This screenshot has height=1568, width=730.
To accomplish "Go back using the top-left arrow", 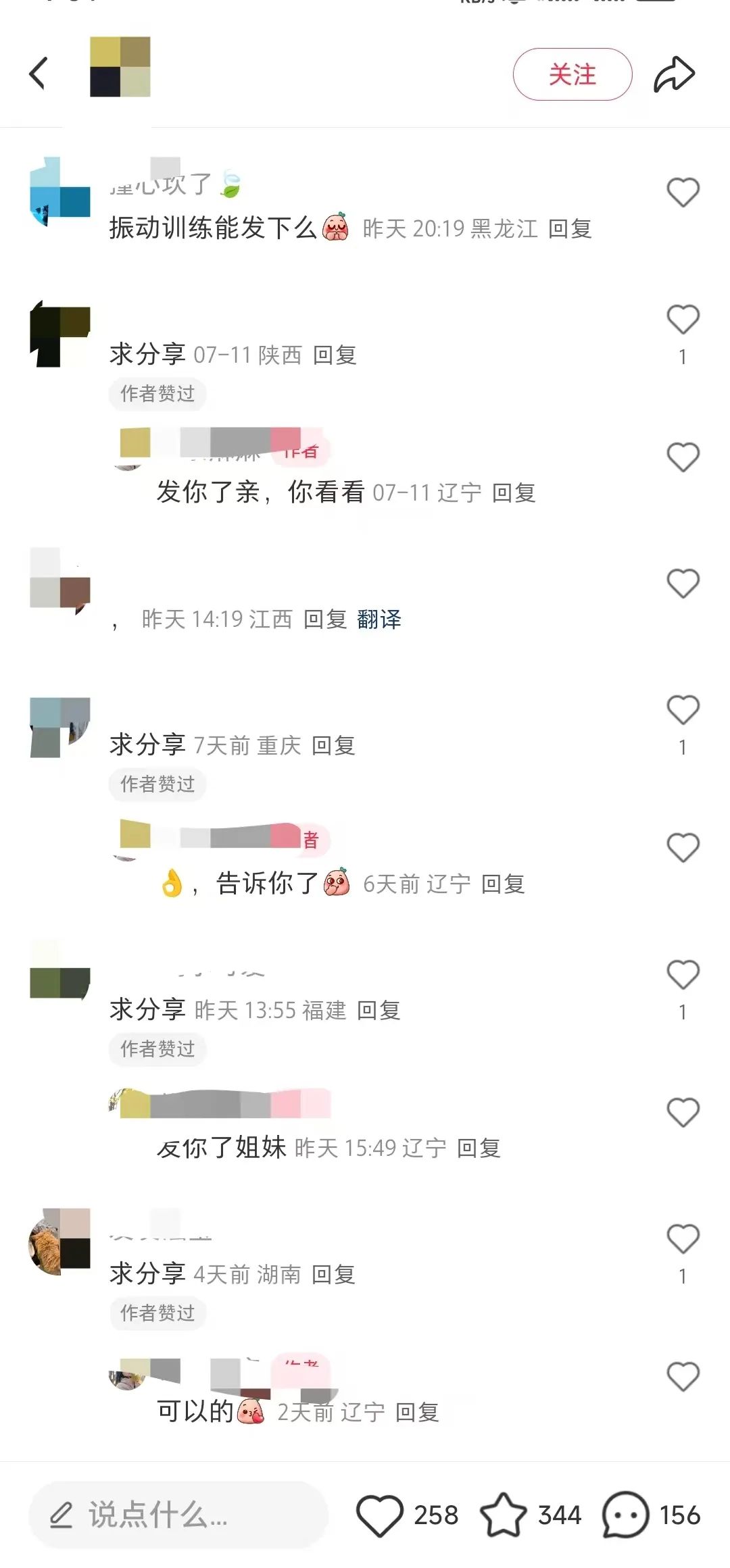I will click(x=38, y=73).
